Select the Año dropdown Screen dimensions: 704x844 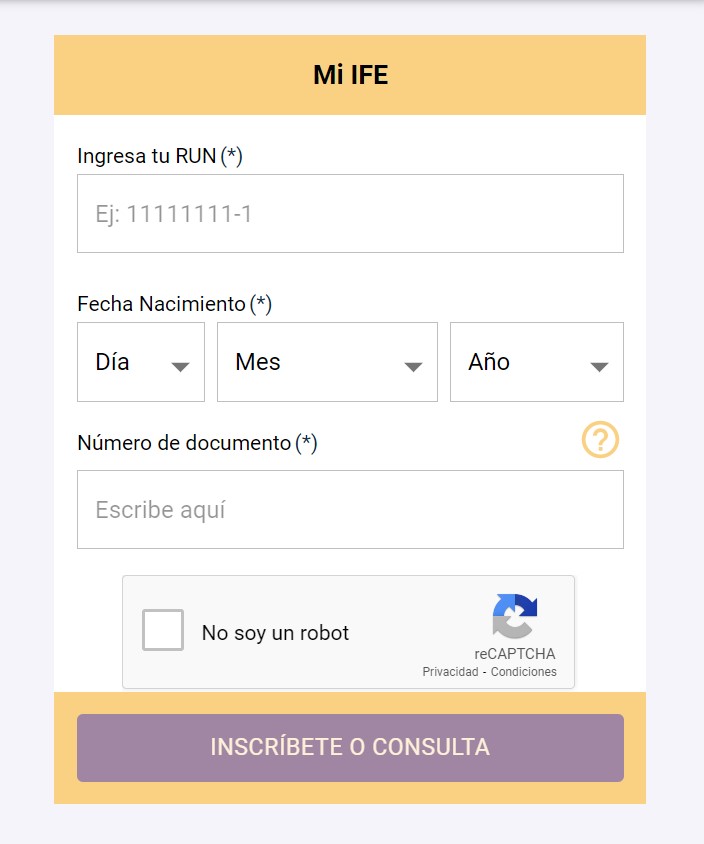pos(536,362)
